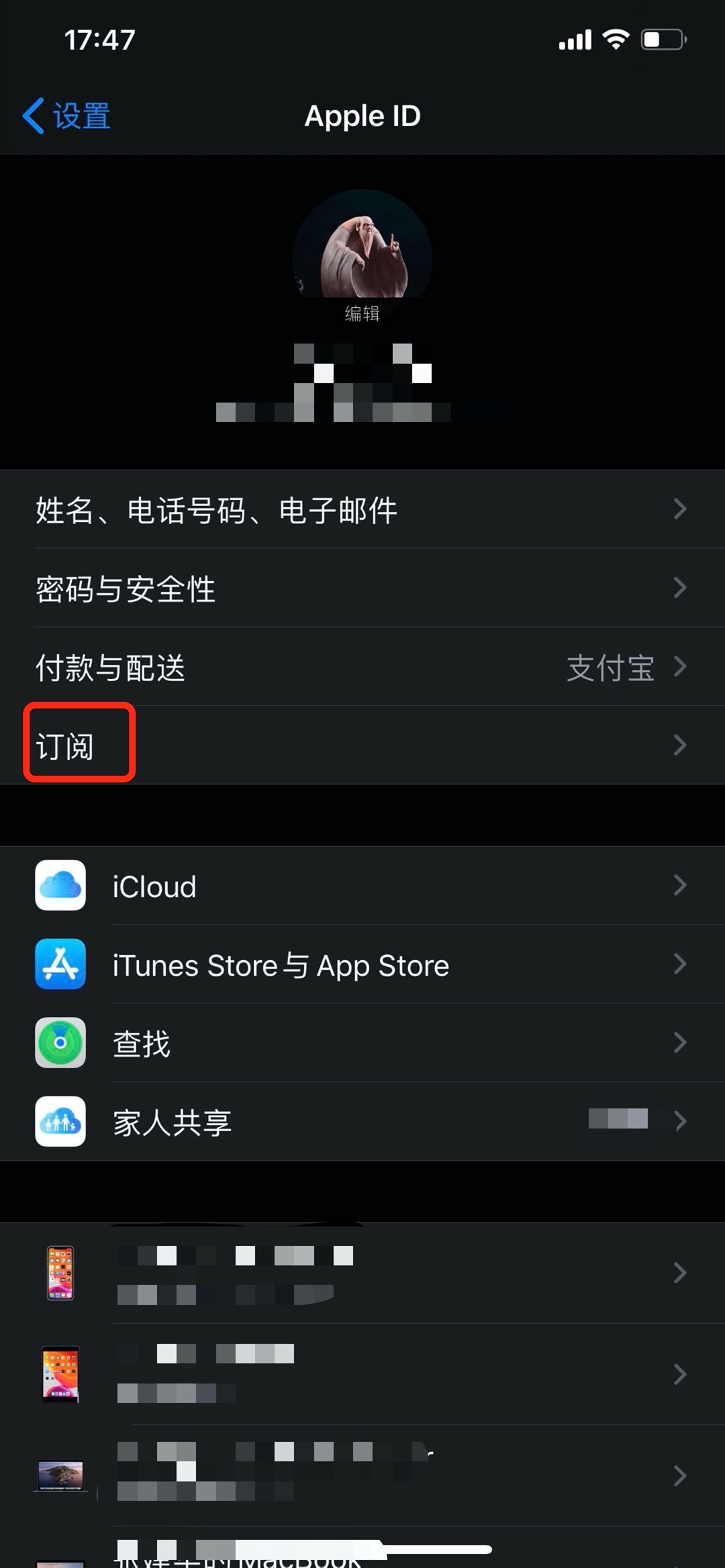
Task: Open 订阅 subscriptions
Action: (362, 745)
